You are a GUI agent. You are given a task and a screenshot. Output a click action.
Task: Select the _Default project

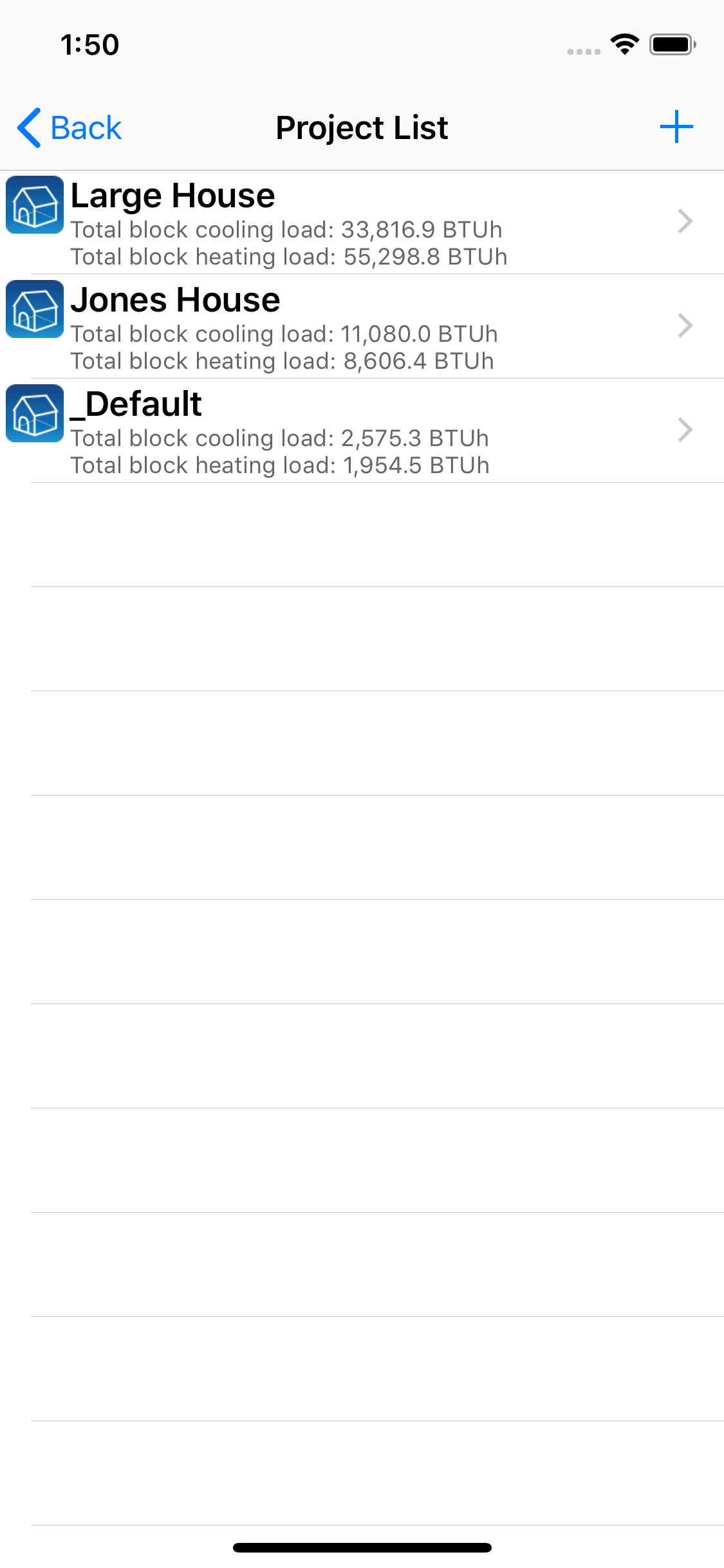pyautogui.click(x=362, y=431)
